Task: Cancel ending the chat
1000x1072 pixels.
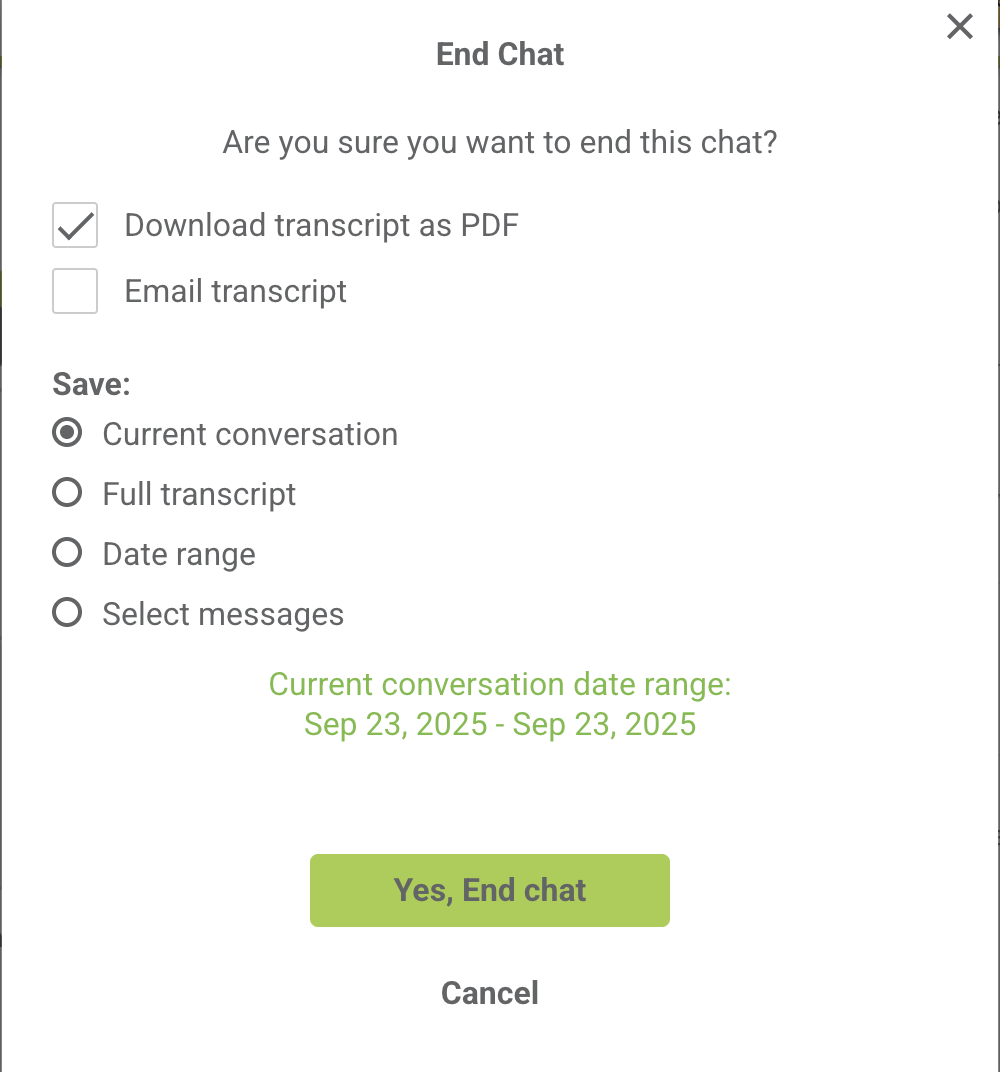Action: 489,993
